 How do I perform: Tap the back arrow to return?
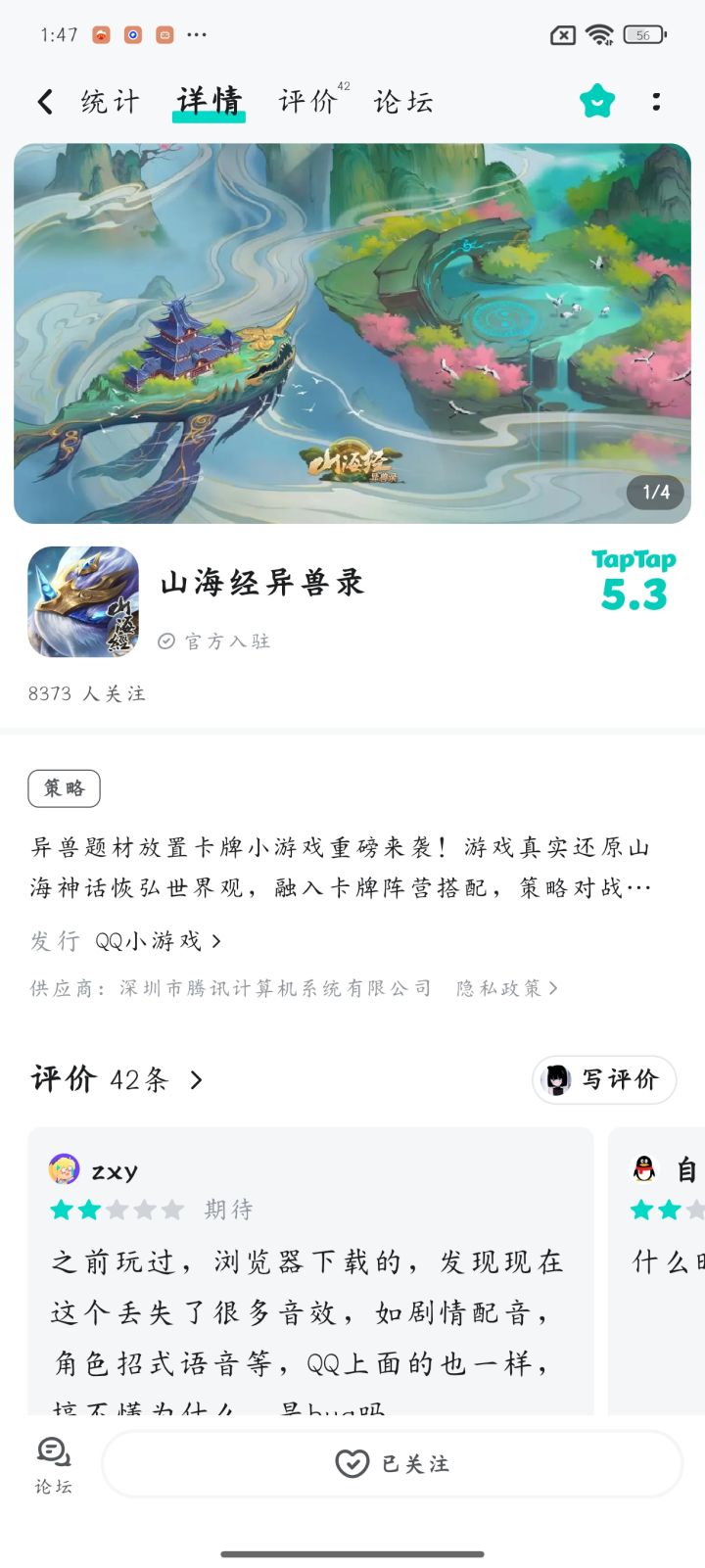pyautogui.click(x=43, y=101)
